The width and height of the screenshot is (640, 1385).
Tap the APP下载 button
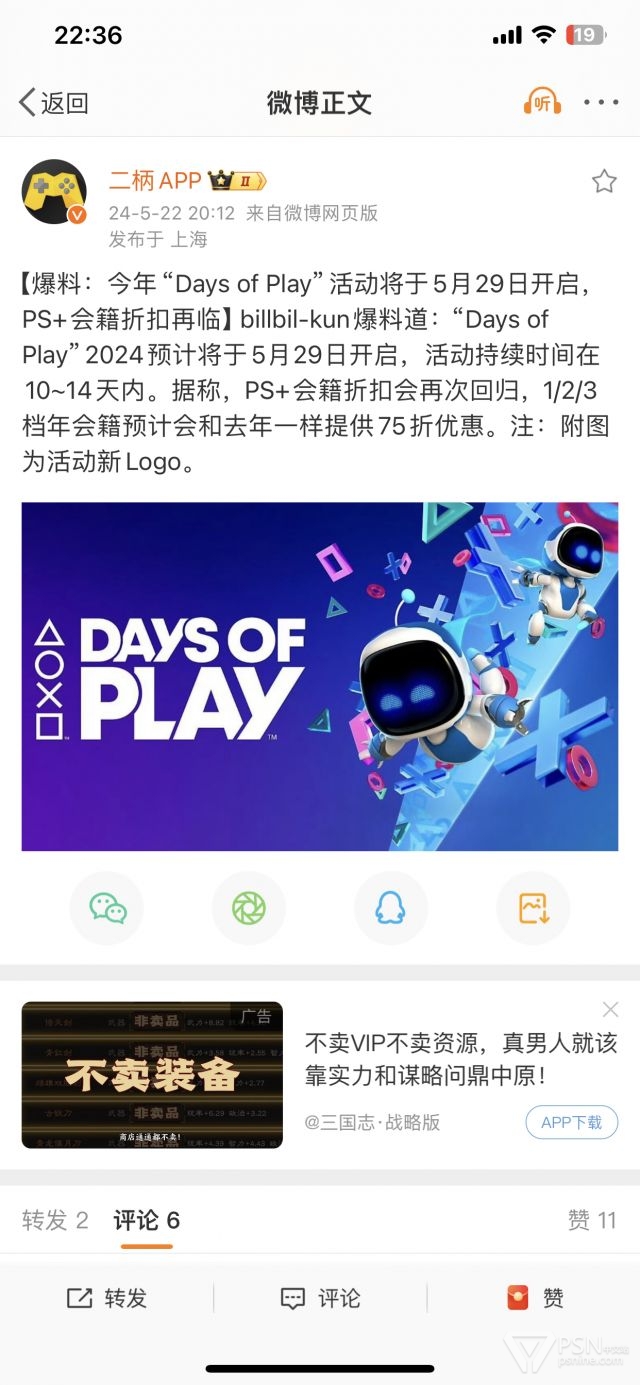point(572,1122)
